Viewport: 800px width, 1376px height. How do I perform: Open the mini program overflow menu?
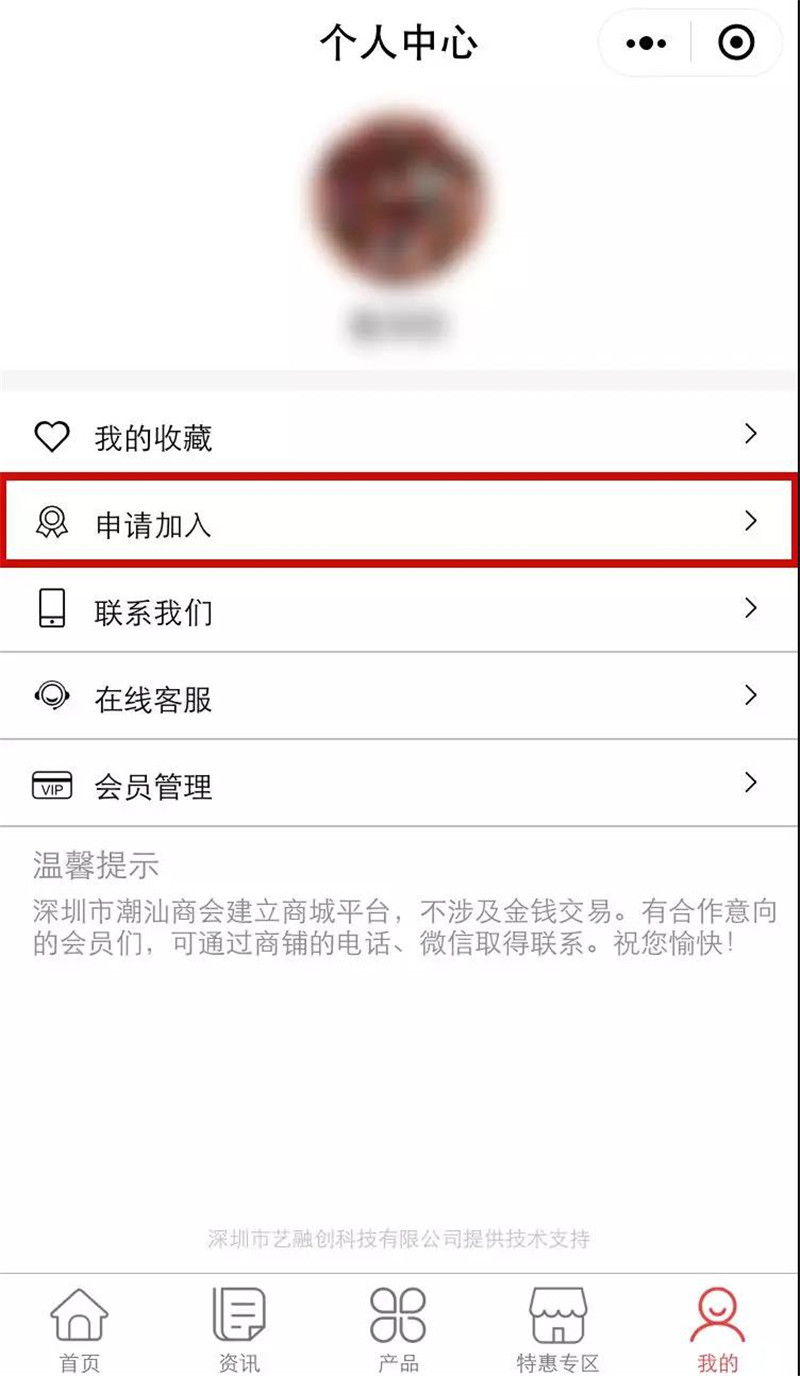(x=645, y=44)
